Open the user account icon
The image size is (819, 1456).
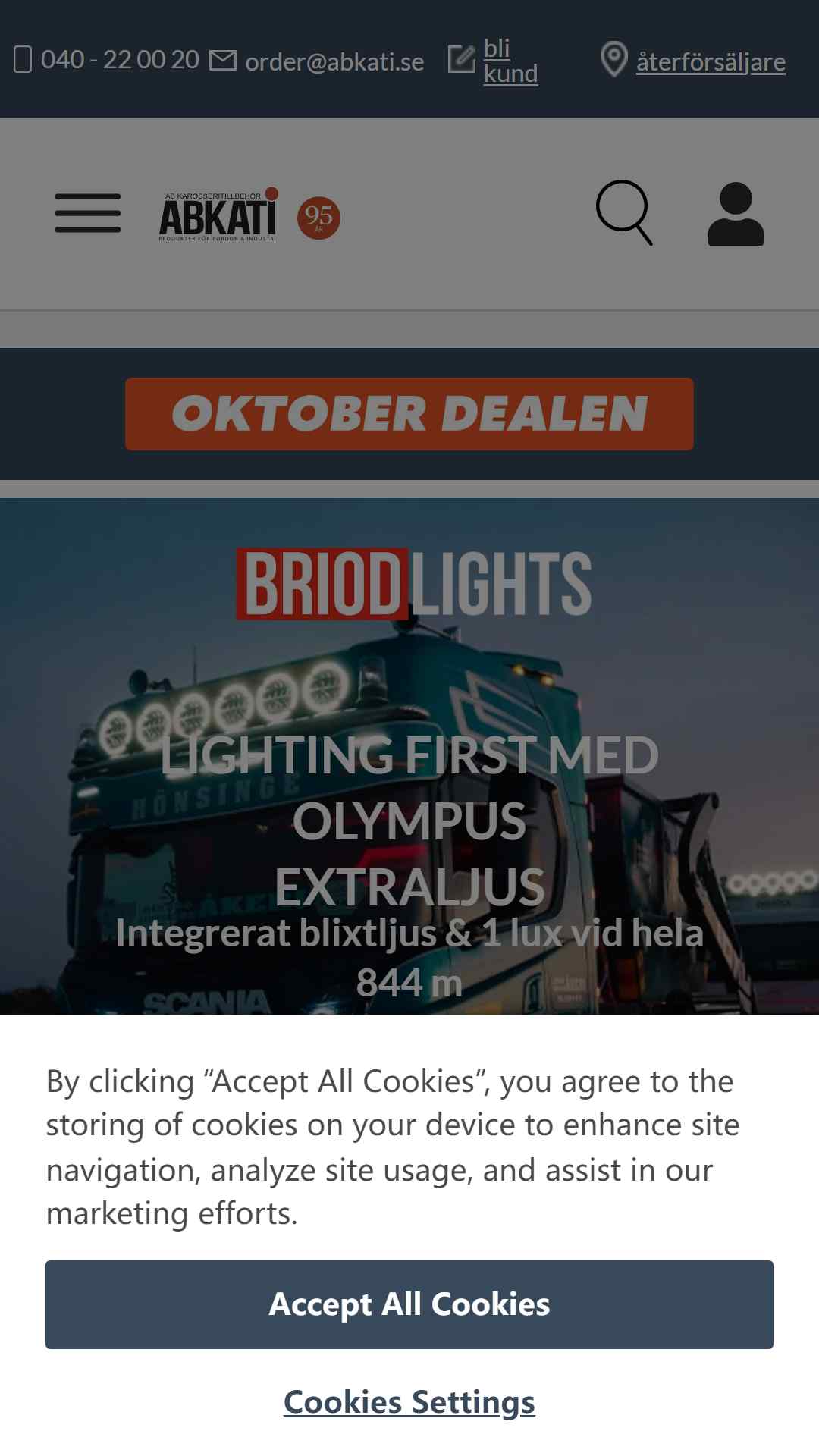735,214
